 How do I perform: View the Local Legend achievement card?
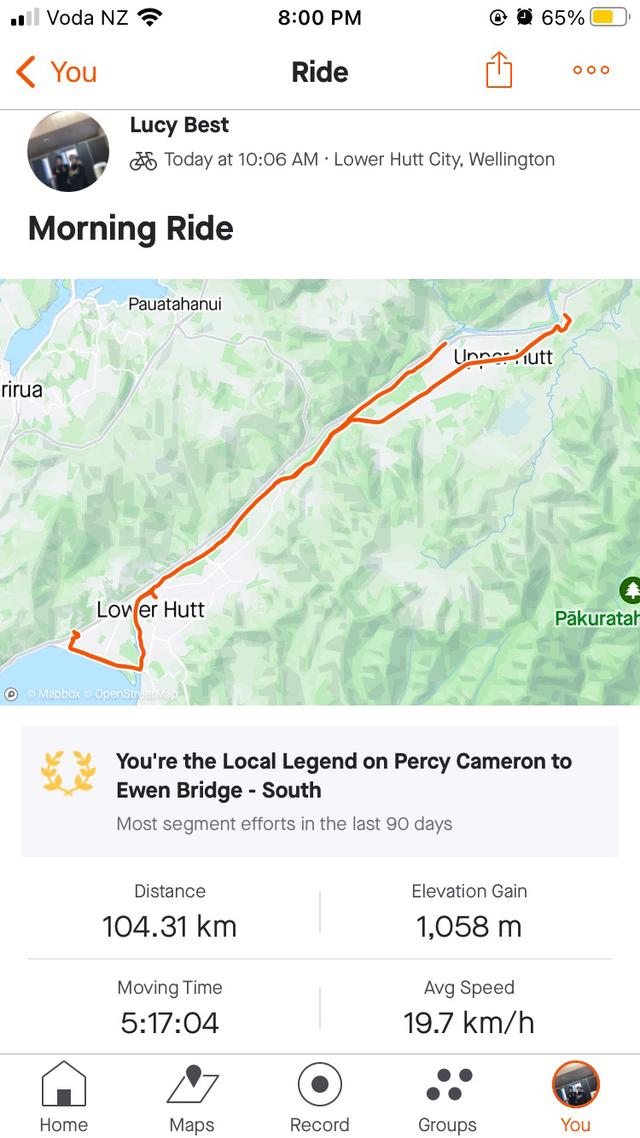(320, 791)
